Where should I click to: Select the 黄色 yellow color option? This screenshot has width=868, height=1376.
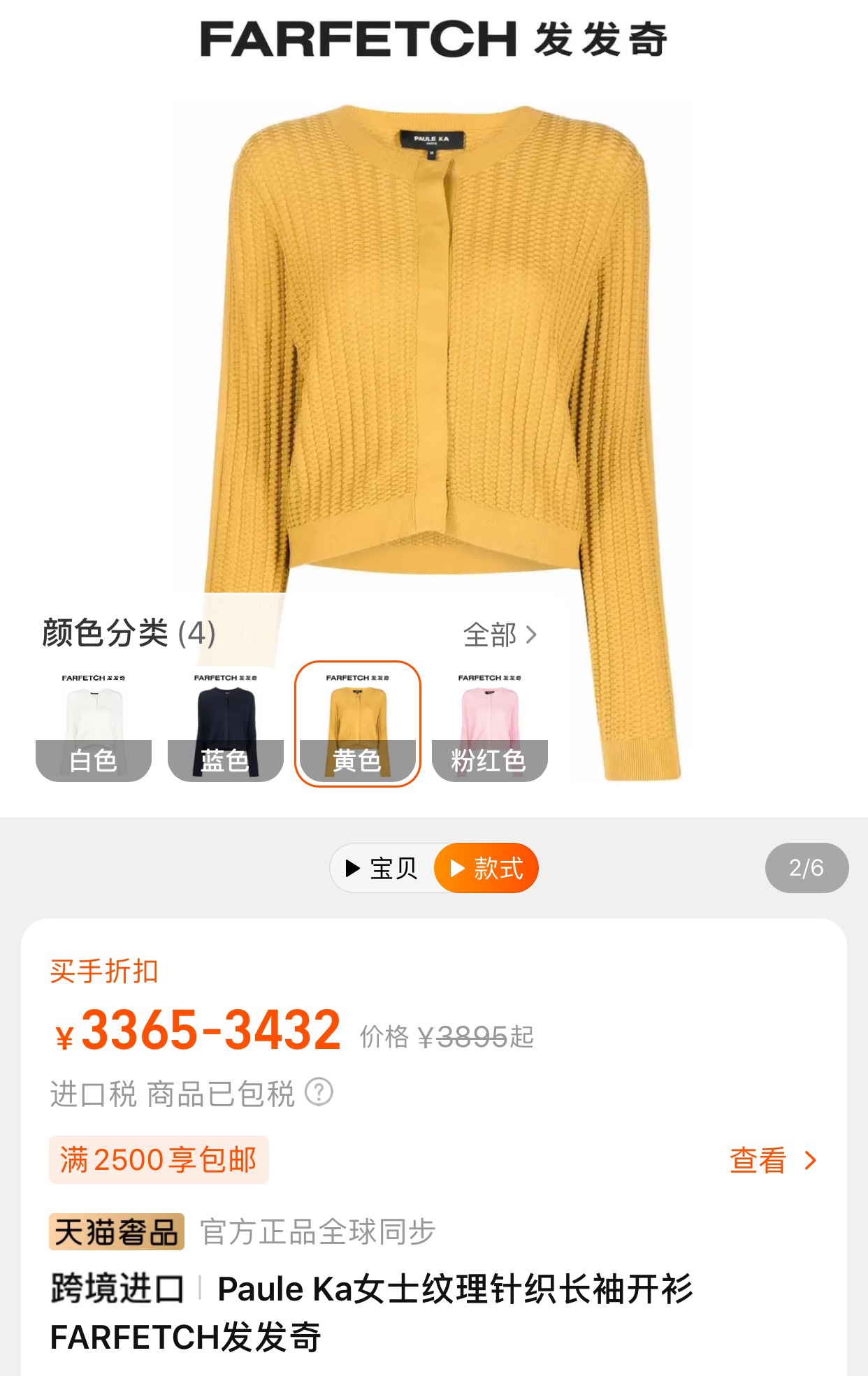[x=357, y=725]
